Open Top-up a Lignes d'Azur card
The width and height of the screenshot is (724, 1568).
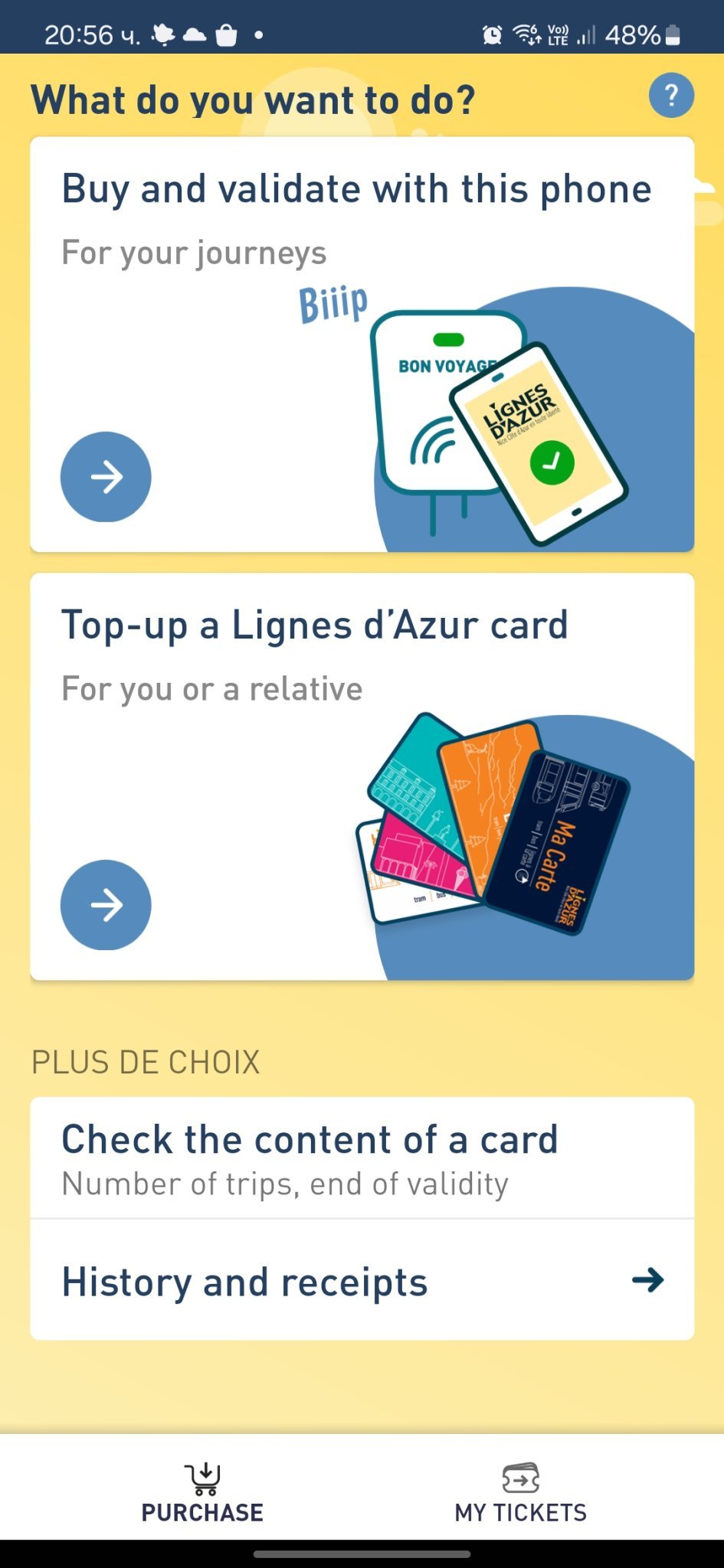[x=106, y=904]
